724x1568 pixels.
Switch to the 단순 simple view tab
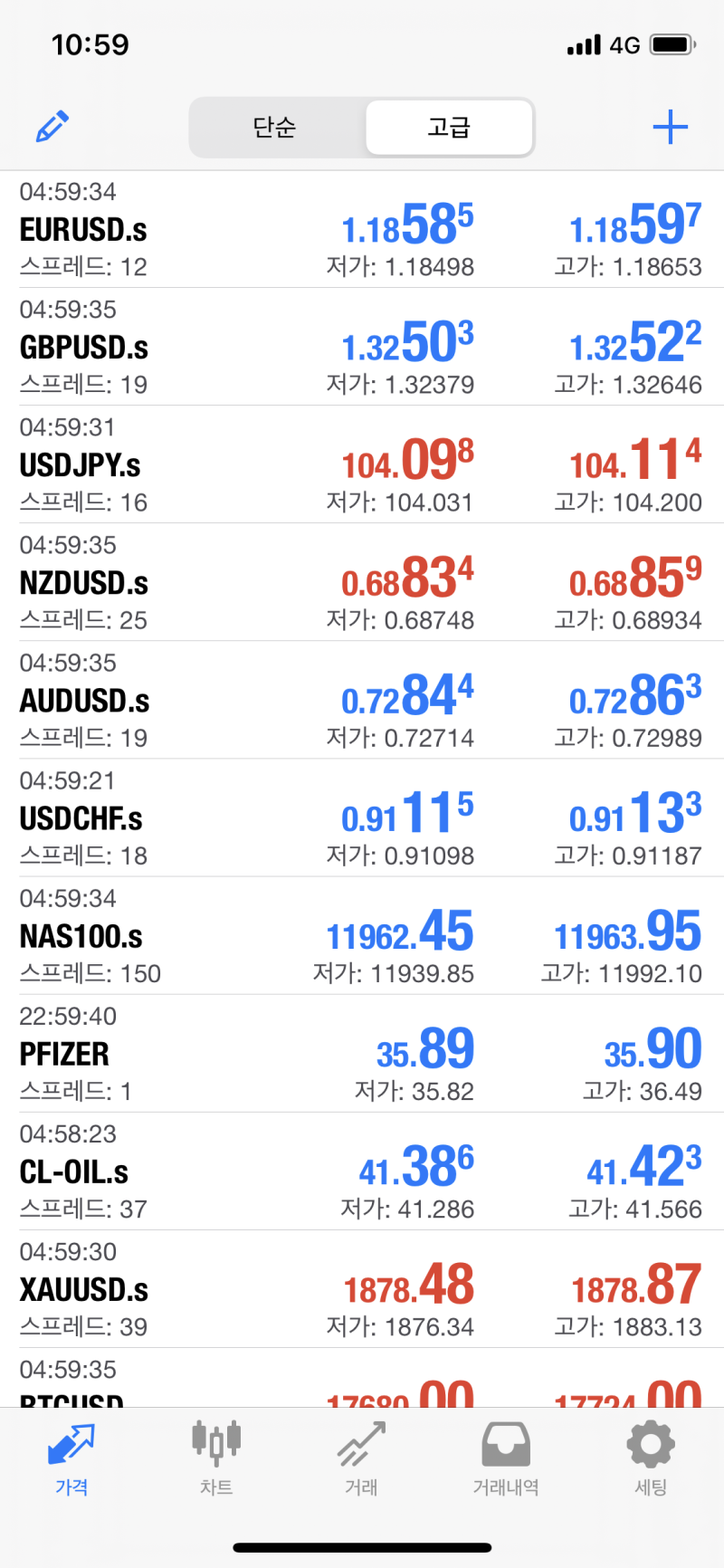tap(274, 128)
